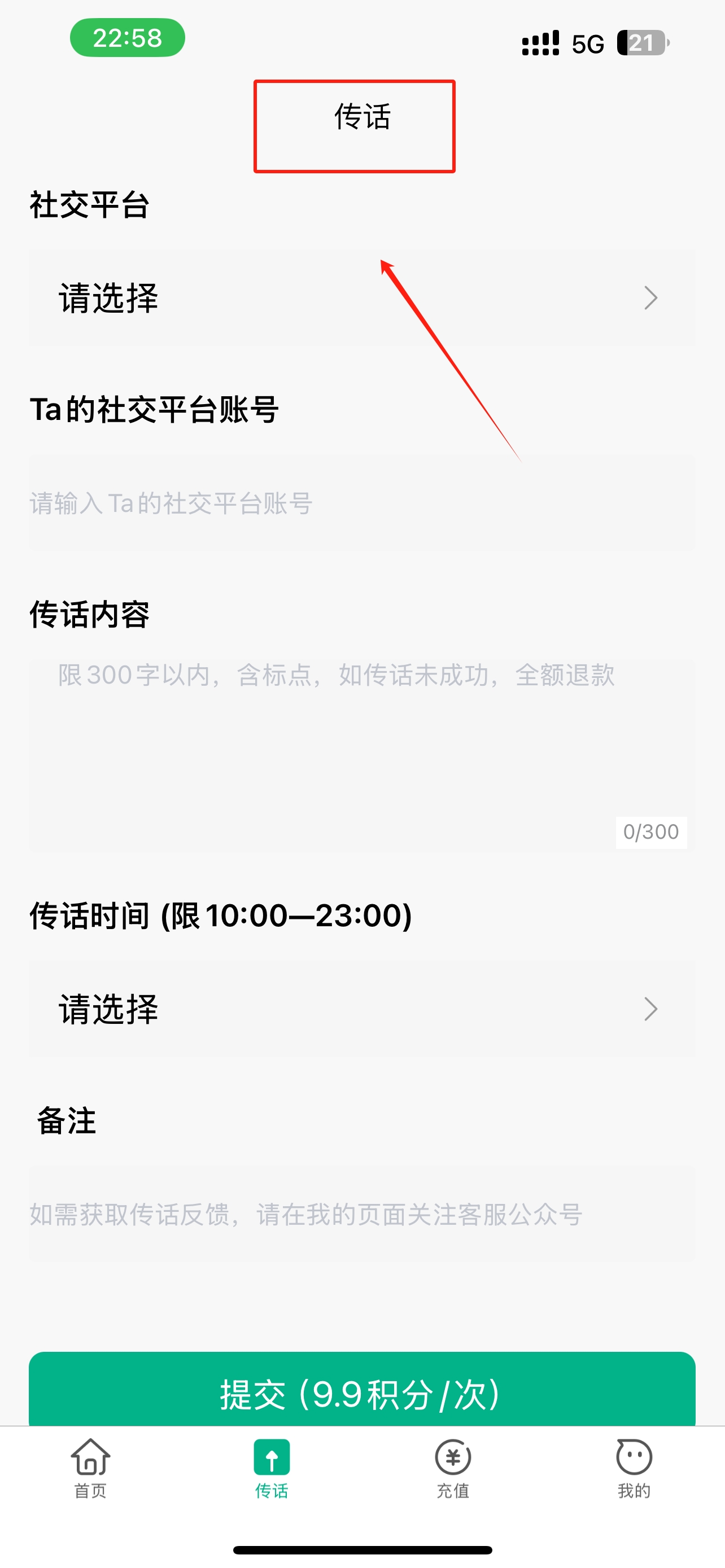The height and width of the screenshot is (1568, 725).
Task: Open the 社交平台 platform picker
Action: (x=361, y=298)
